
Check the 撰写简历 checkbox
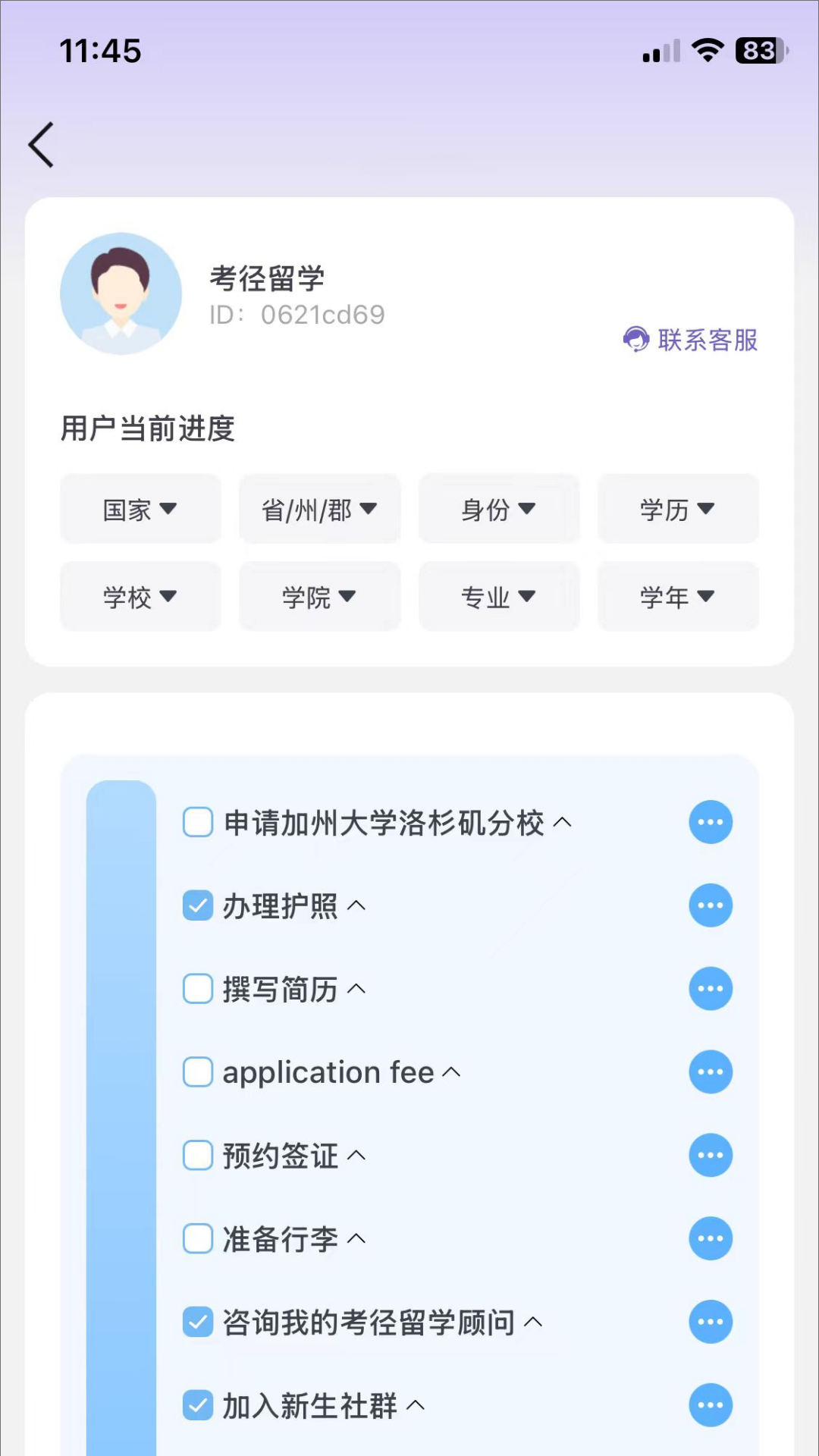[x=197, y=989]
